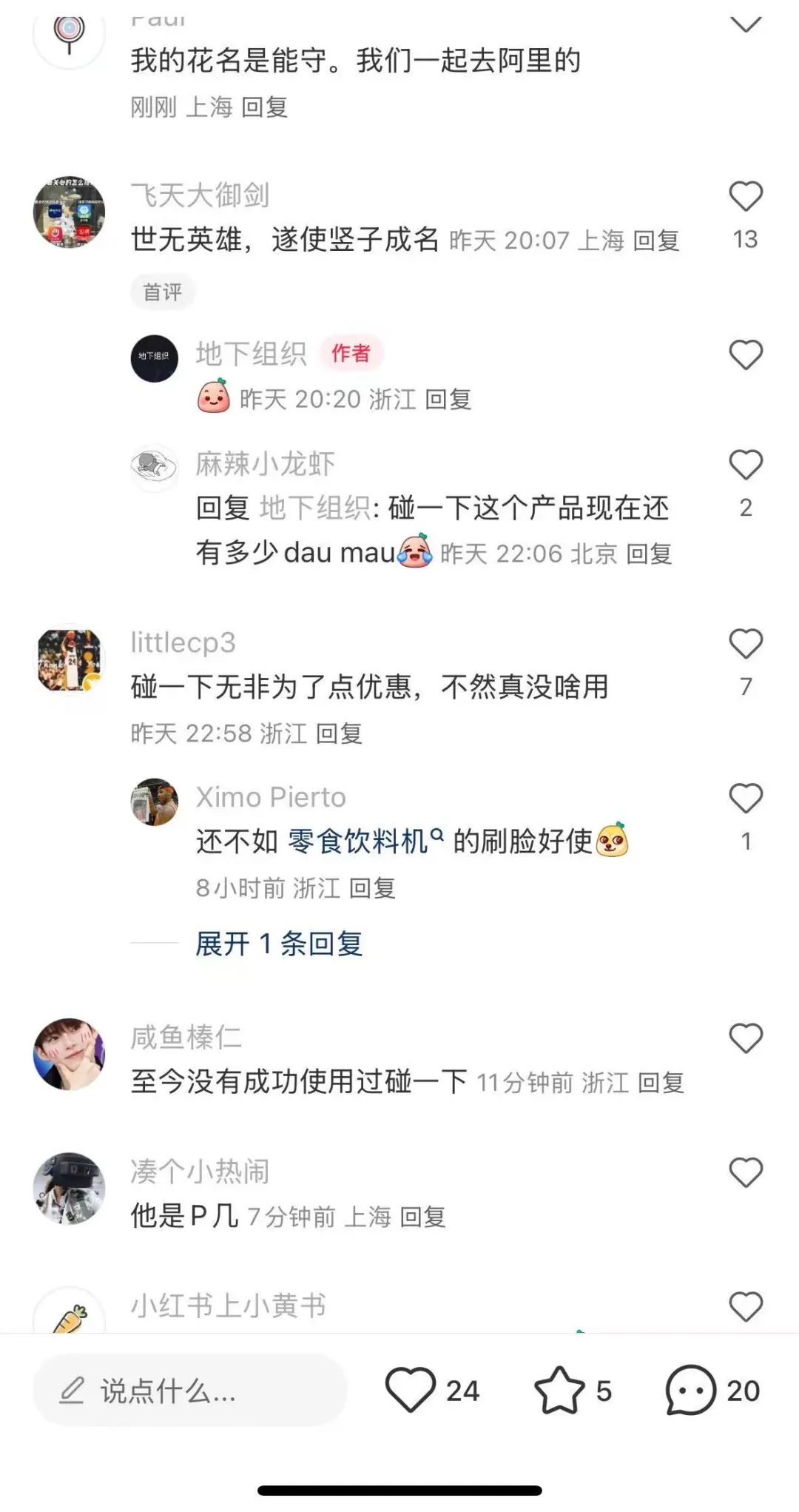Open littlecp3's profile avatar
The width and height of the screenshot is (799, 1512).
click(x=70, y=661)
